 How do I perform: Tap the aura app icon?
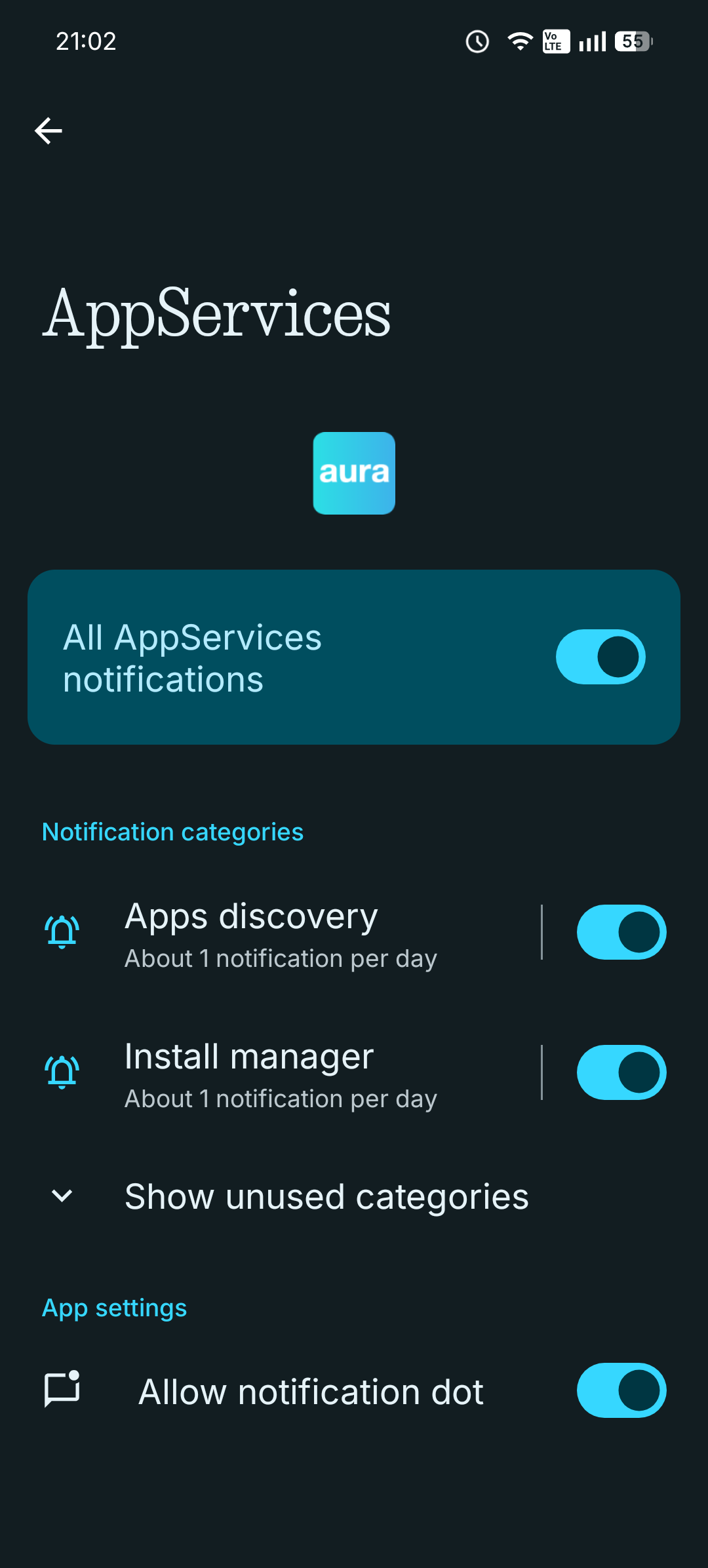[x=354, y=473]
